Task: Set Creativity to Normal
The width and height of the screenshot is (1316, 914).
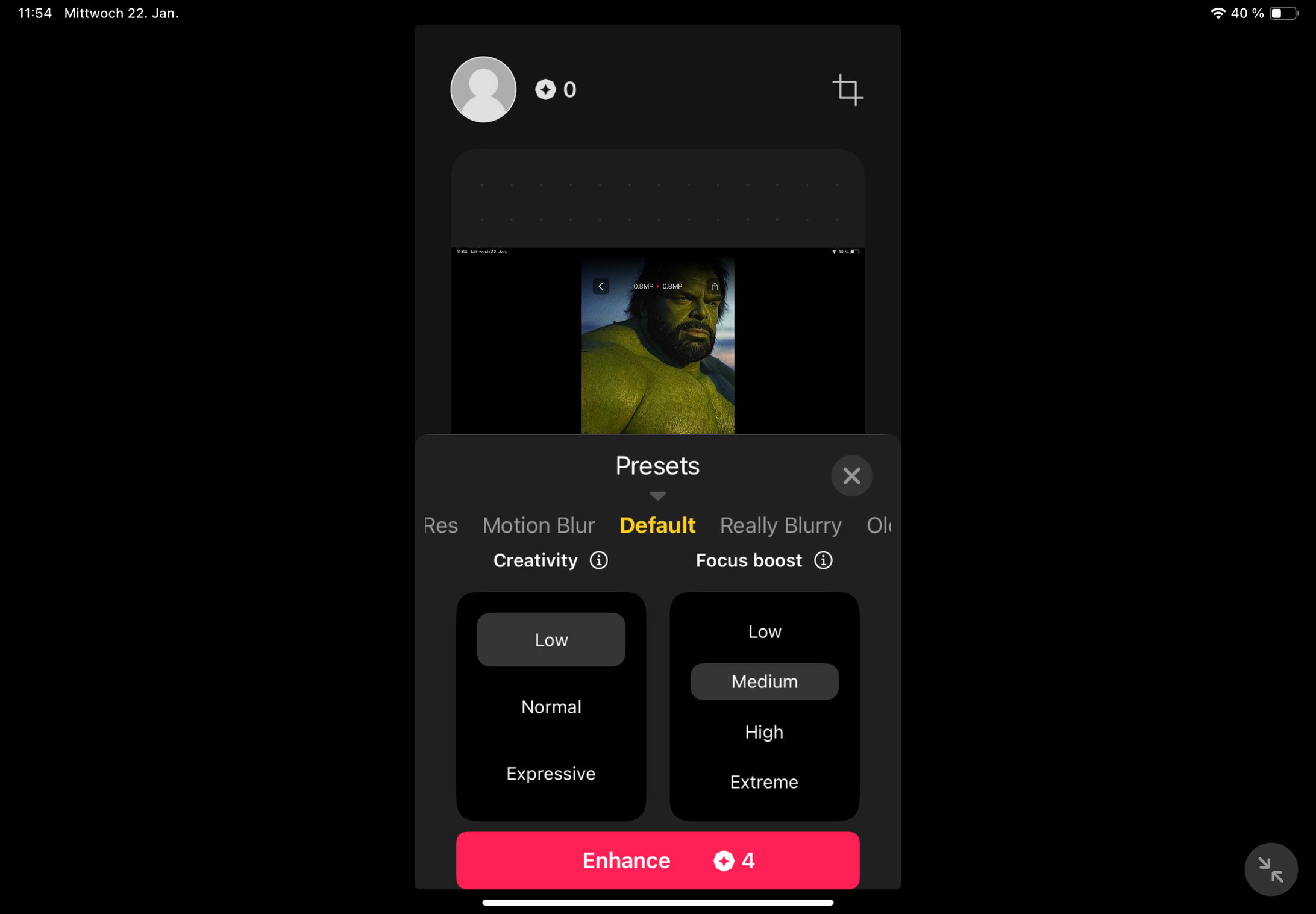Action: [551, 706]
